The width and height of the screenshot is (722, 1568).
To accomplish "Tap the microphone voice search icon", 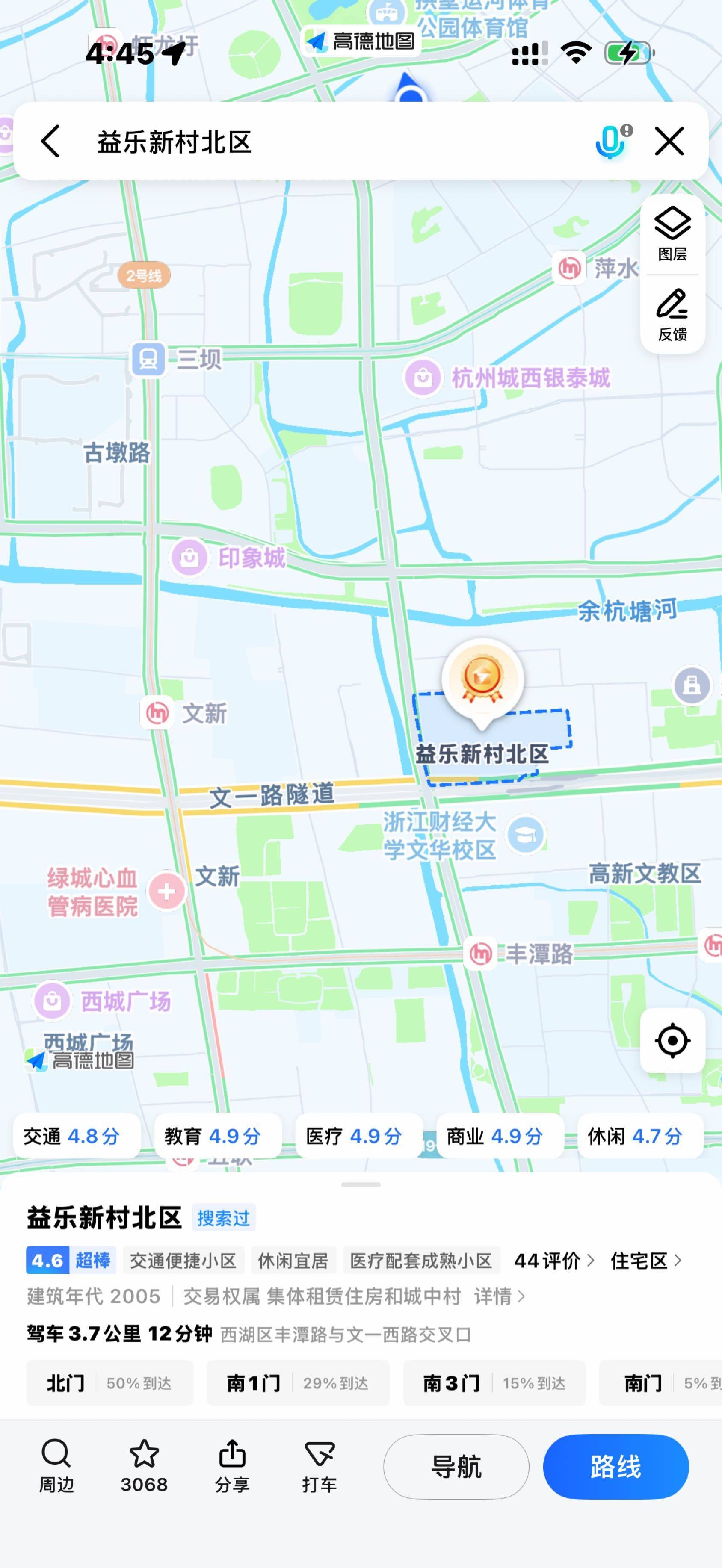I will click(x=611, y=141).
